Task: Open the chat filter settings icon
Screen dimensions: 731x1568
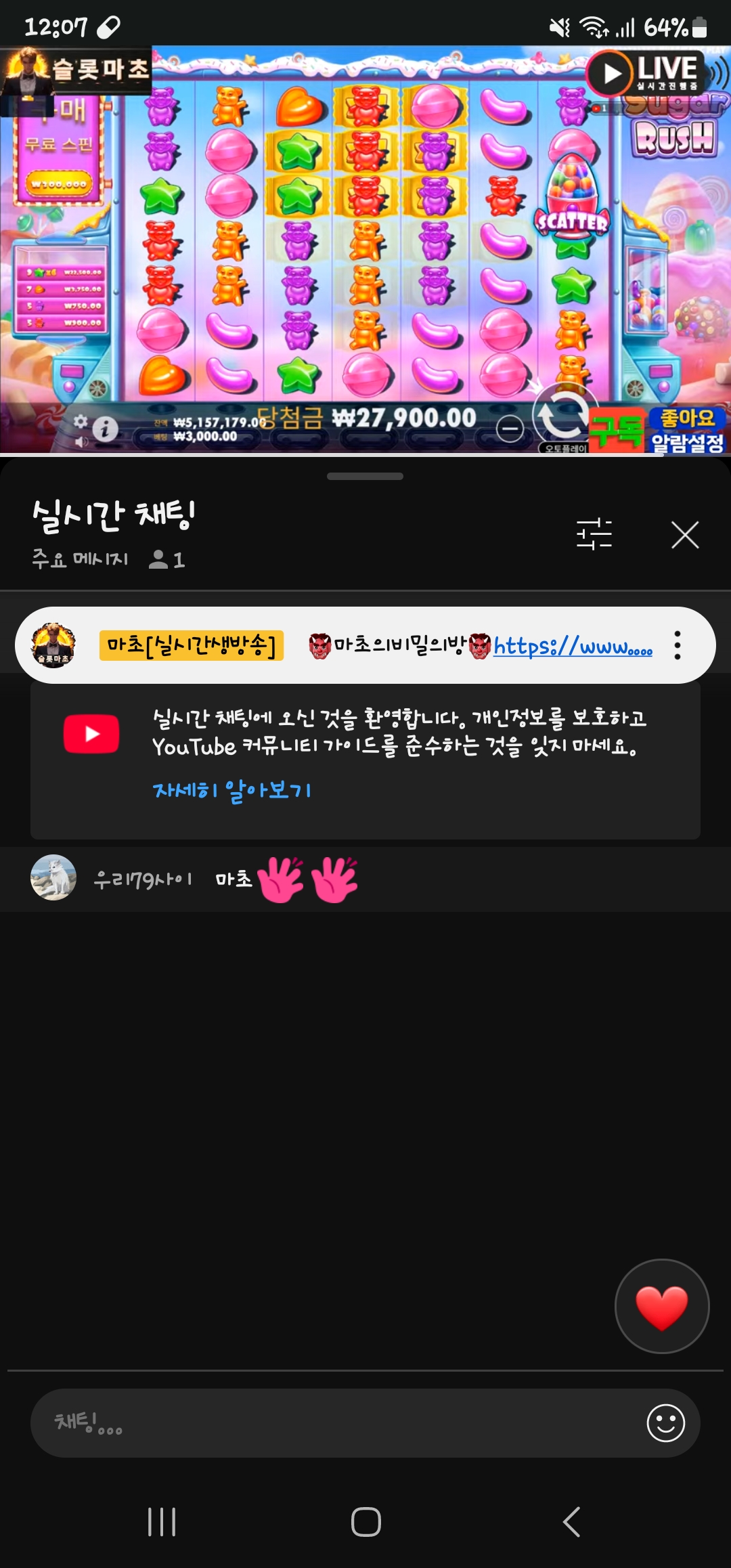Action: point(594,534)
